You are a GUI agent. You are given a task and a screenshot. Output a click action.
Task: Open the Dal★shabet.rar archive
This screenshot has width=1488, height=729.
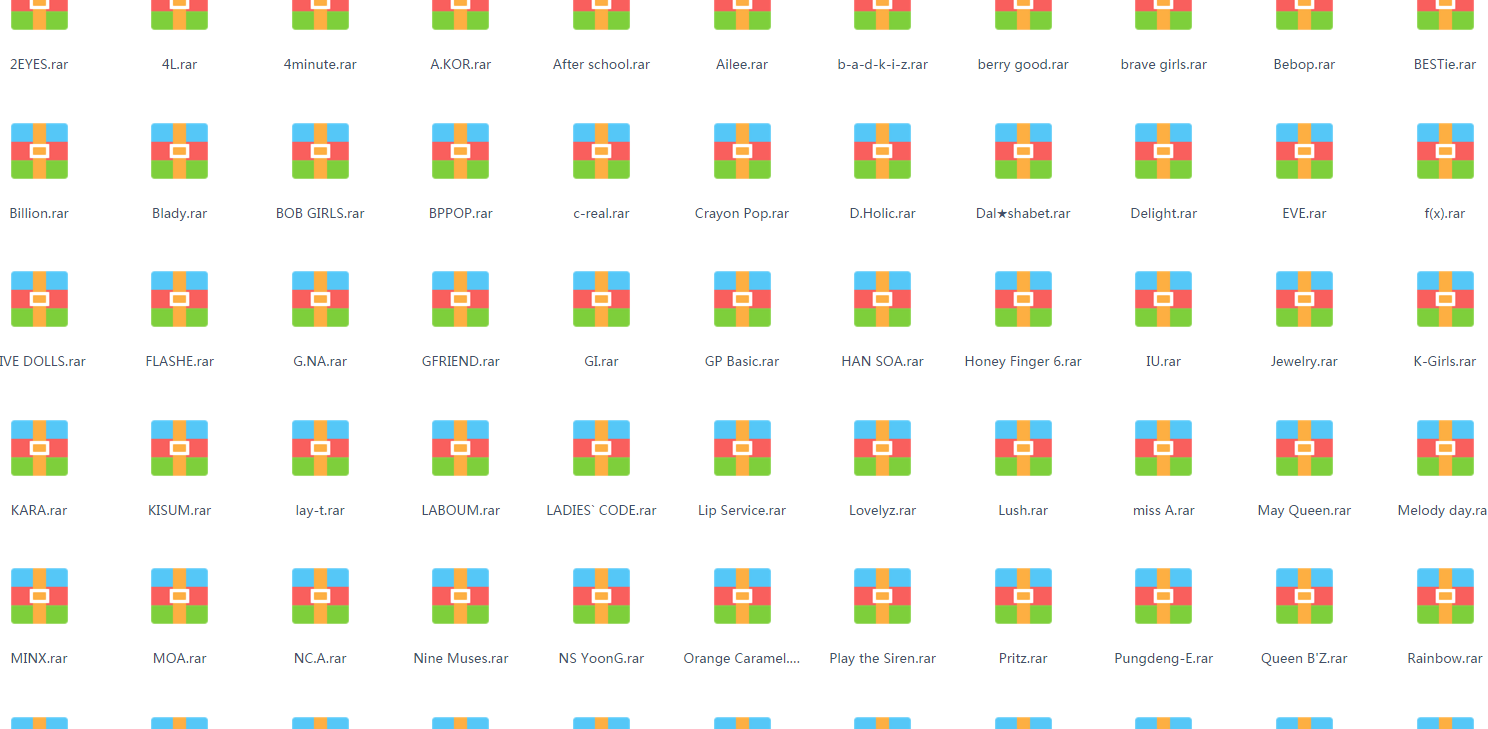(1023, 151)
